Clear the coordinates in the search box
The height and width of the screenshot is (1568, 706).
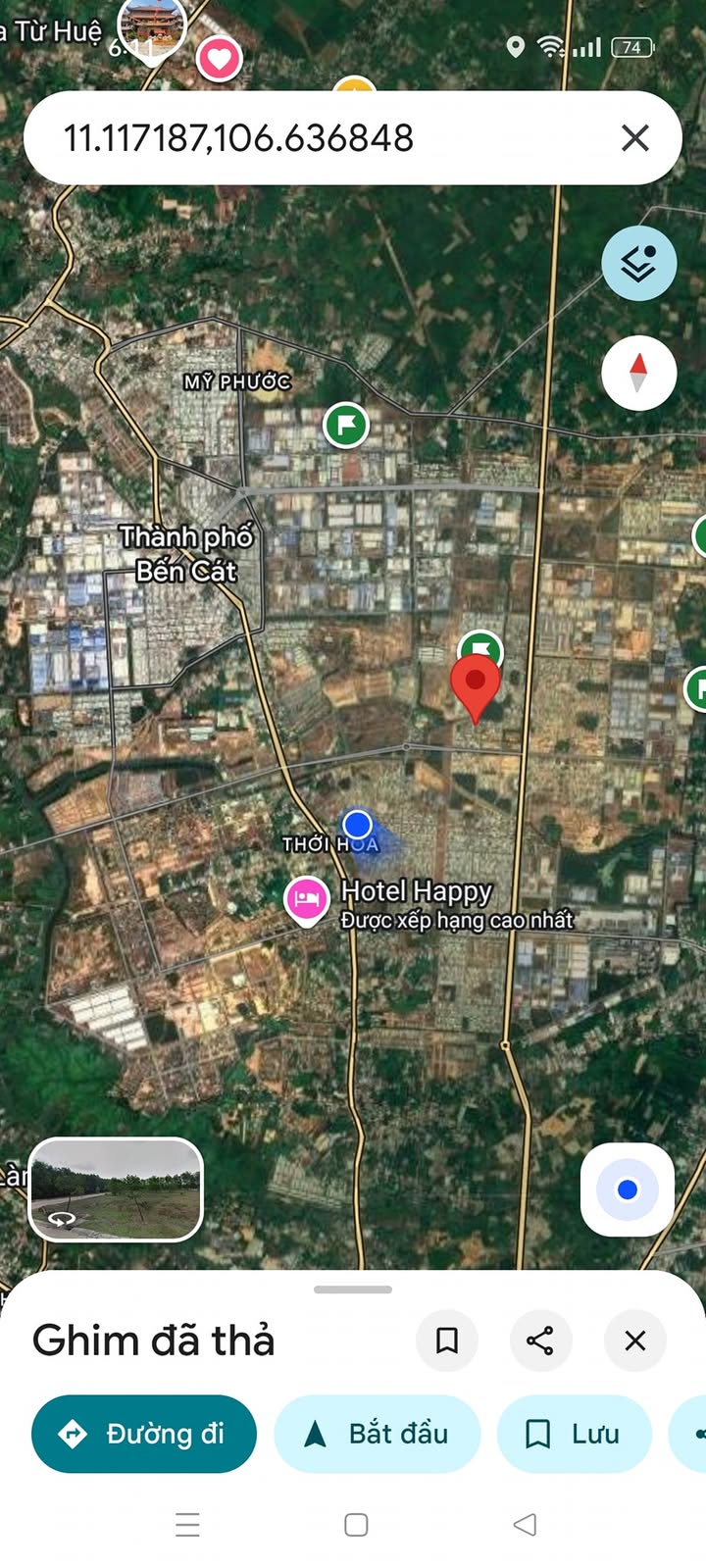634,138
